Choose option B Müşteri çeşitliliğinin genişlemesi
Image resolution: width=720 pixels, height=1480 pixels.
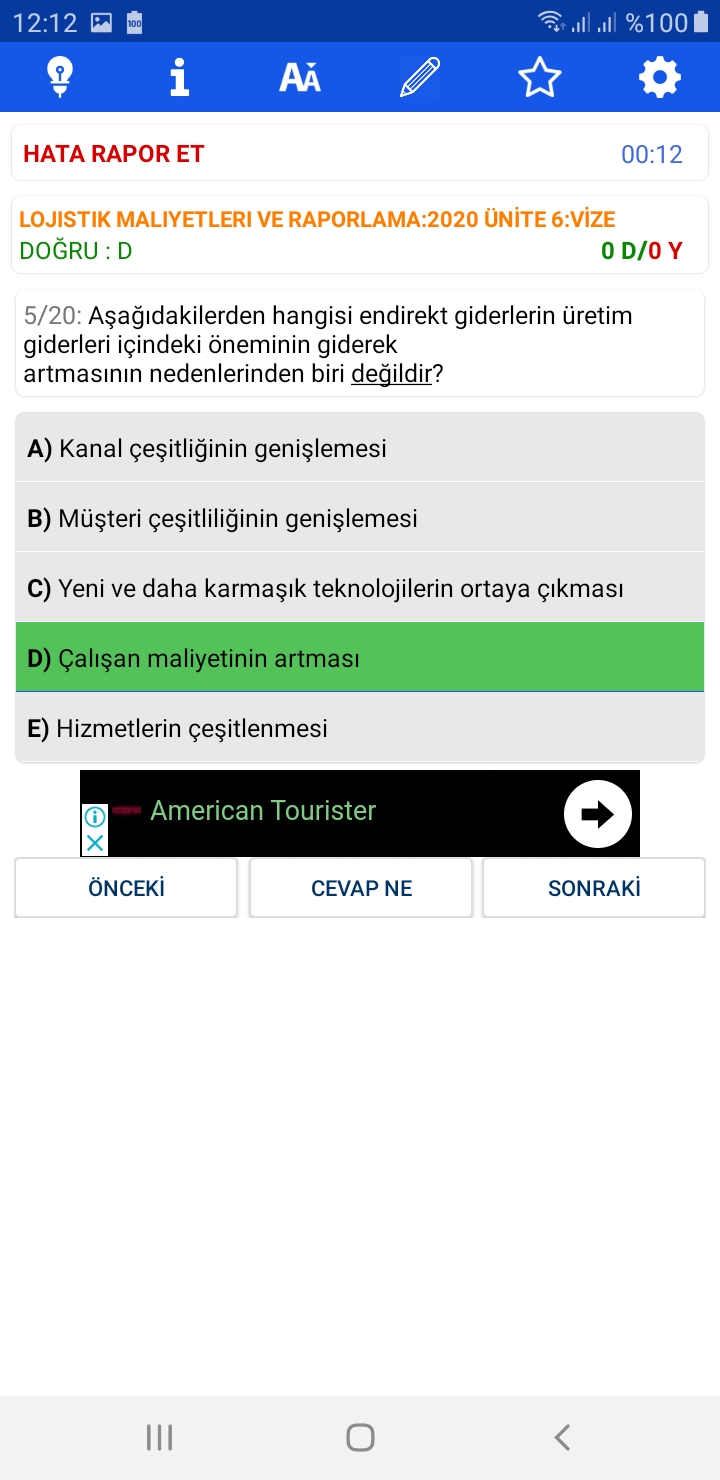point(360,518)
